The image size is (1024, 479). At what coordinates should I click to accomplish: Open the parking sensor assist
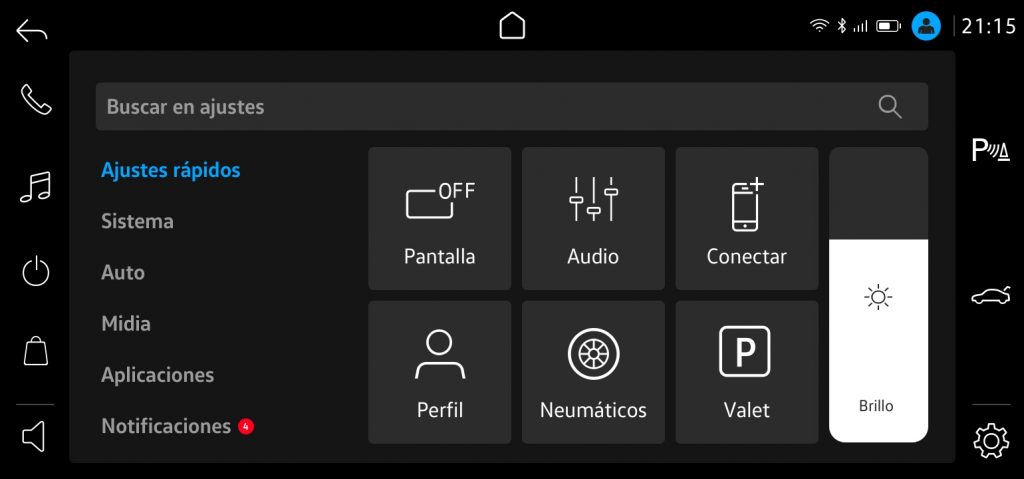coord(990,151)
